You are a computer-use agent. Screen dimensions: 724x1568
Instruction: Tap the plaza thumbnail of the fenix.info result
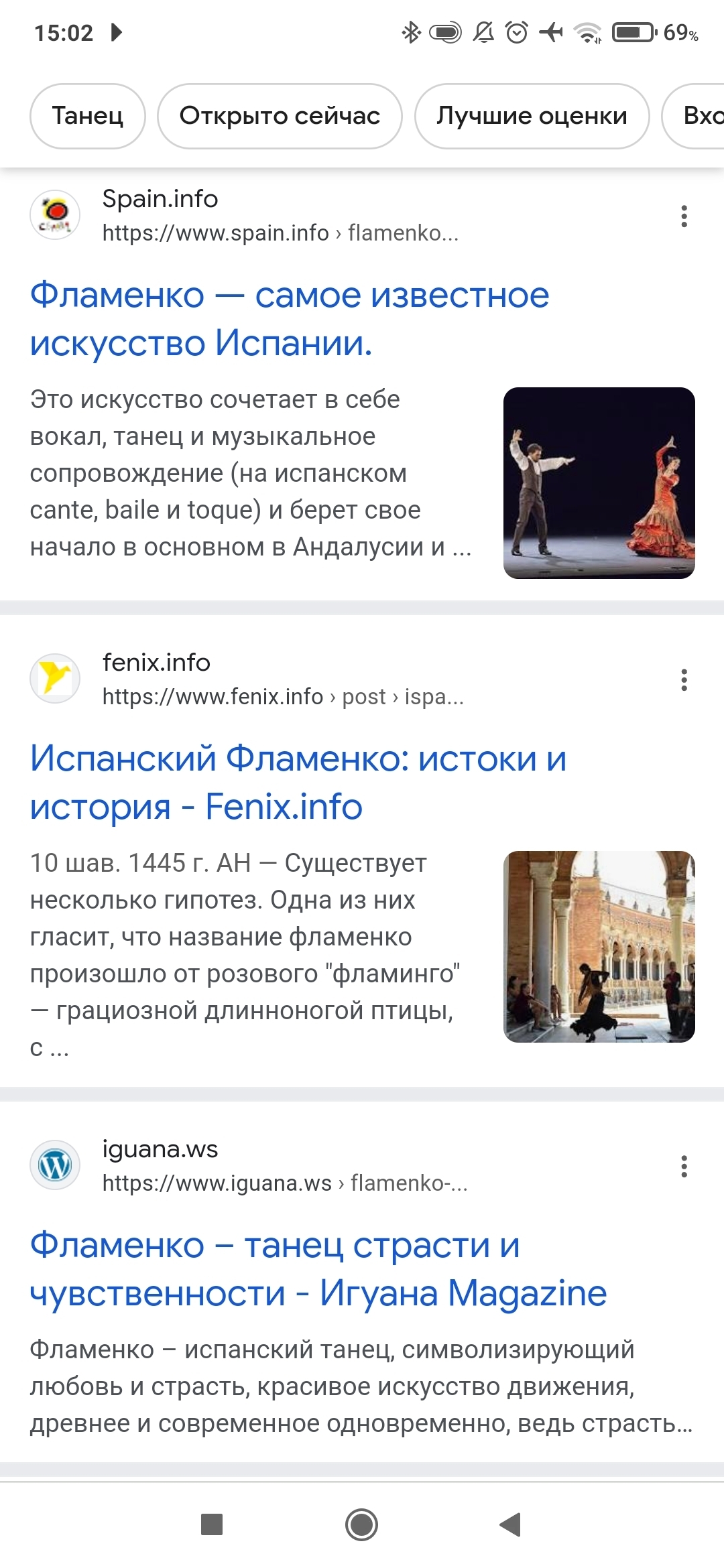pyautogui.click(x=599, y=947)
